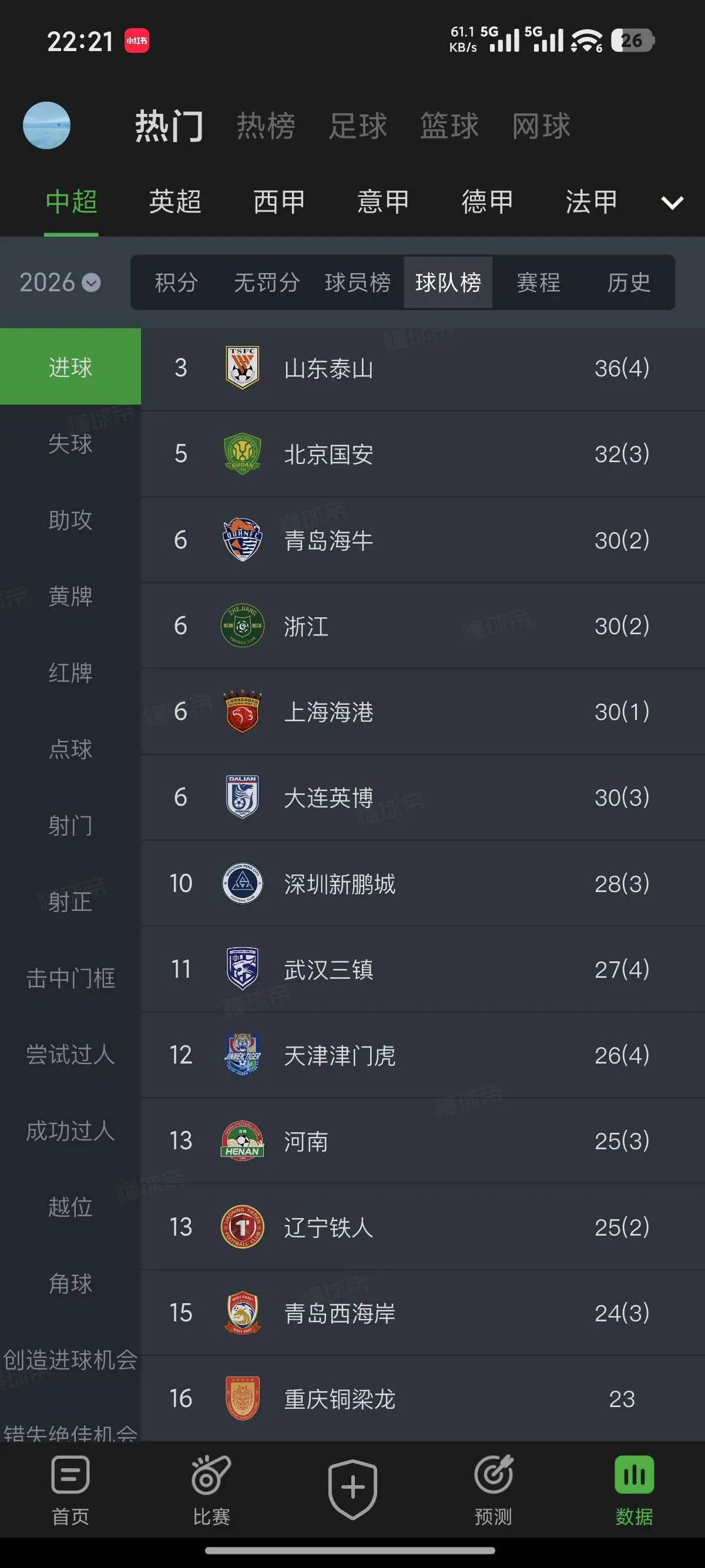Viewport: 705px width, 1568px height.
Task: Open the 2026 season dropdown
Action: [60, 282]
